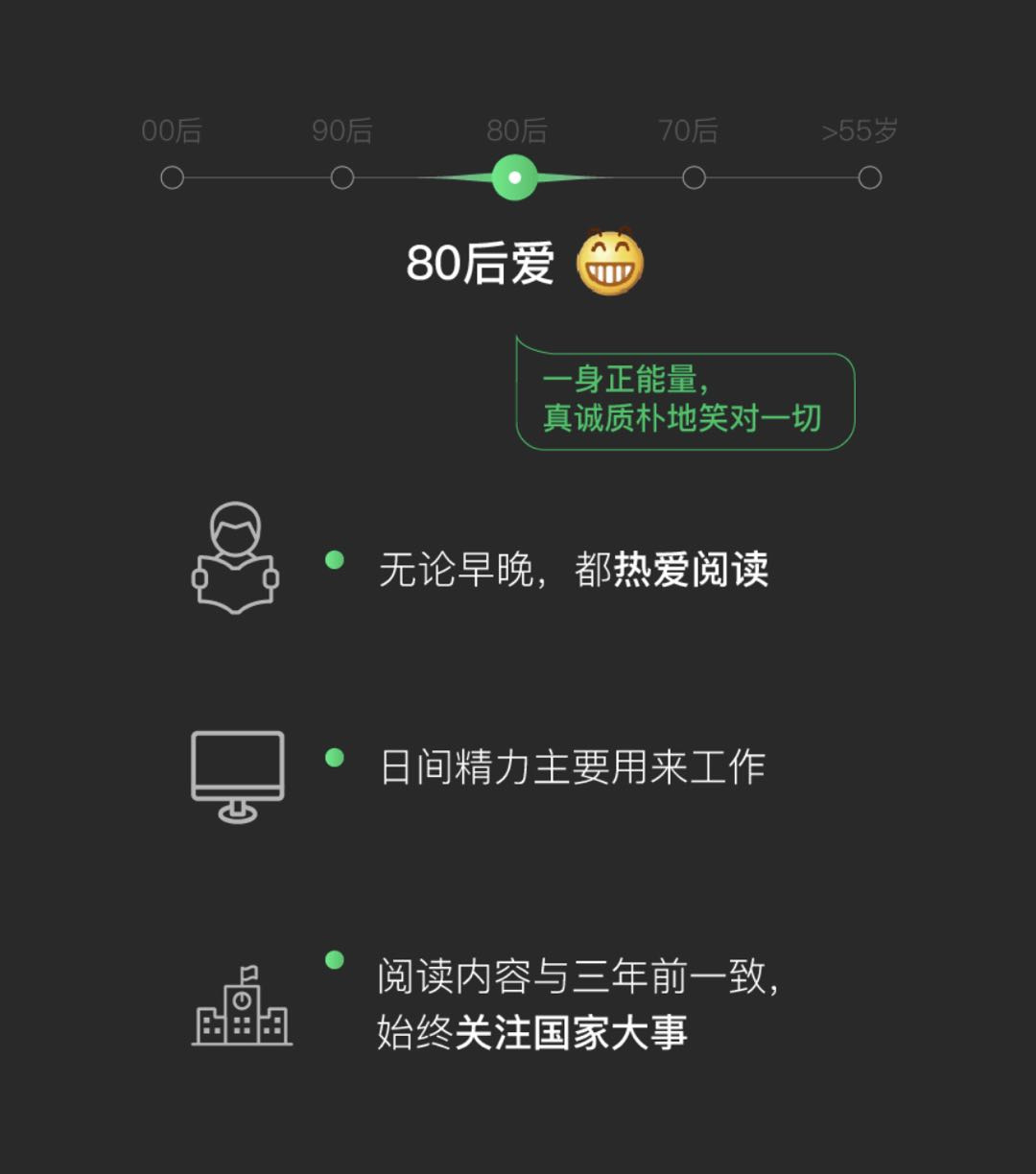
Task: Show the >55岁 age group
Action: (x=870, y=177)
